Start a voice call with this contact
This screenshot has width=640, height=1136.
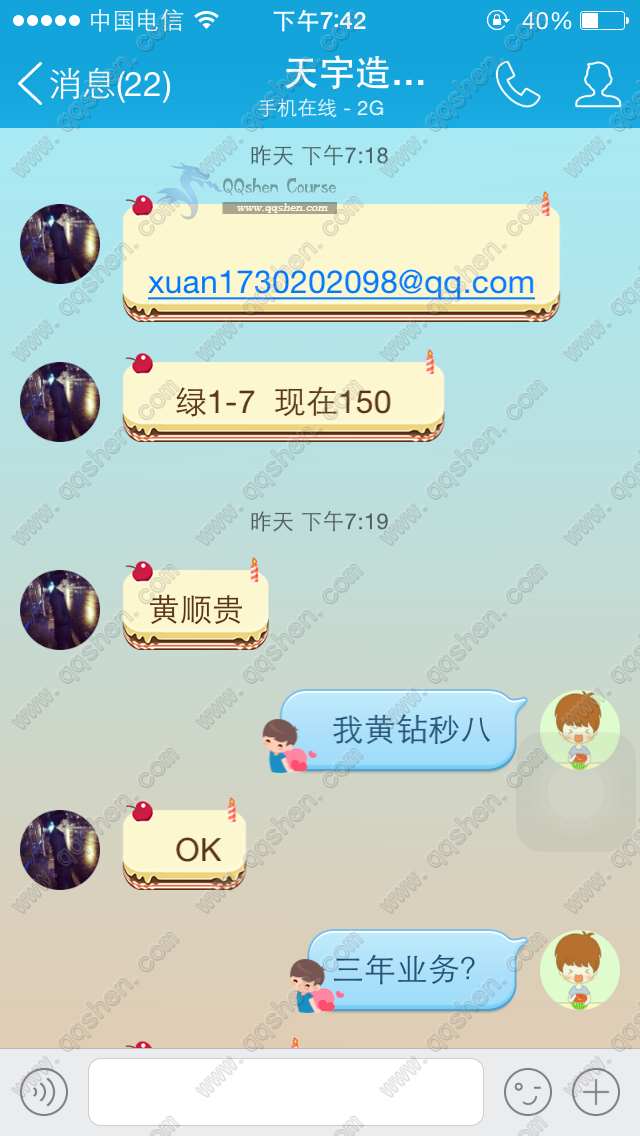[518, 85]
